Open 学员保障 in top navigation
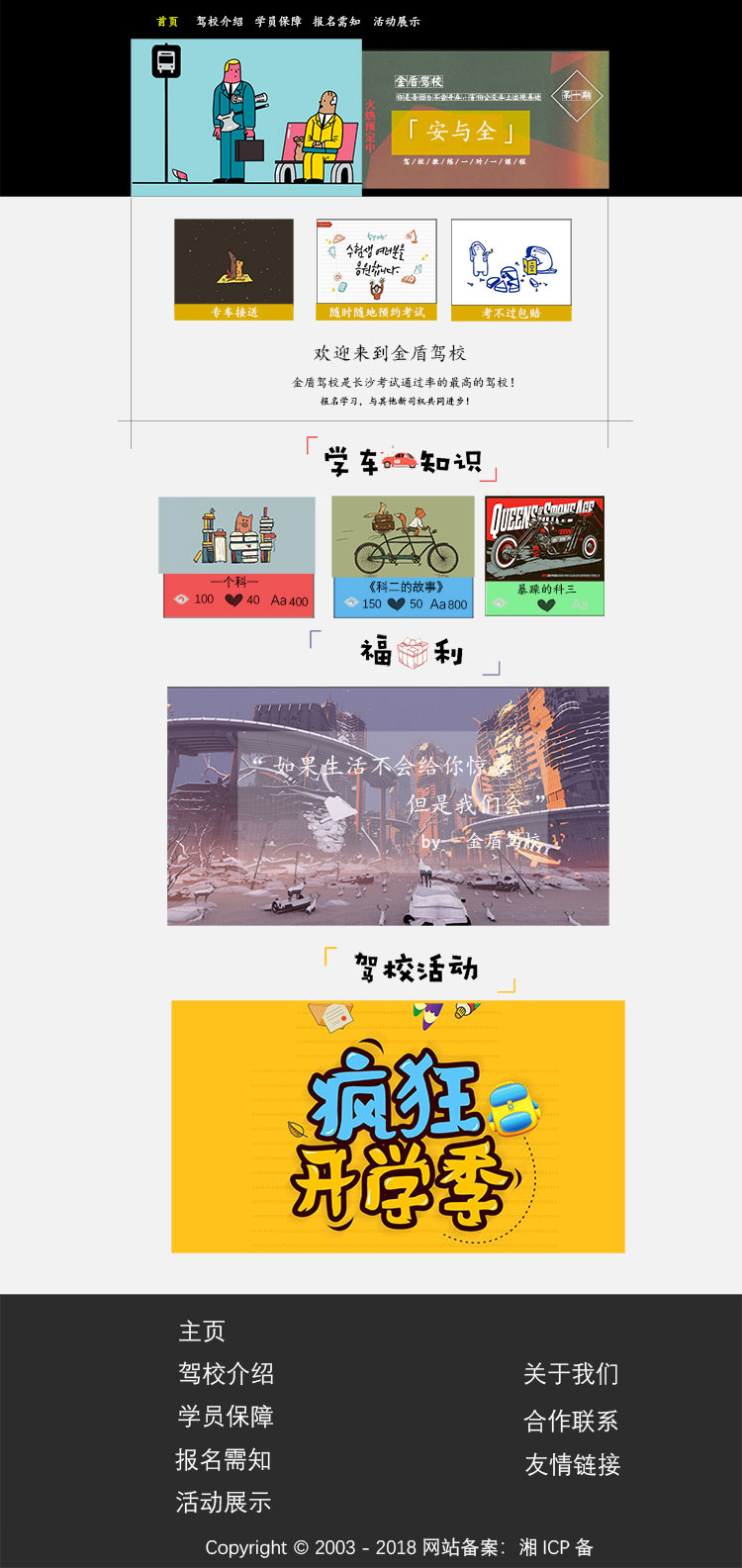 278,21
